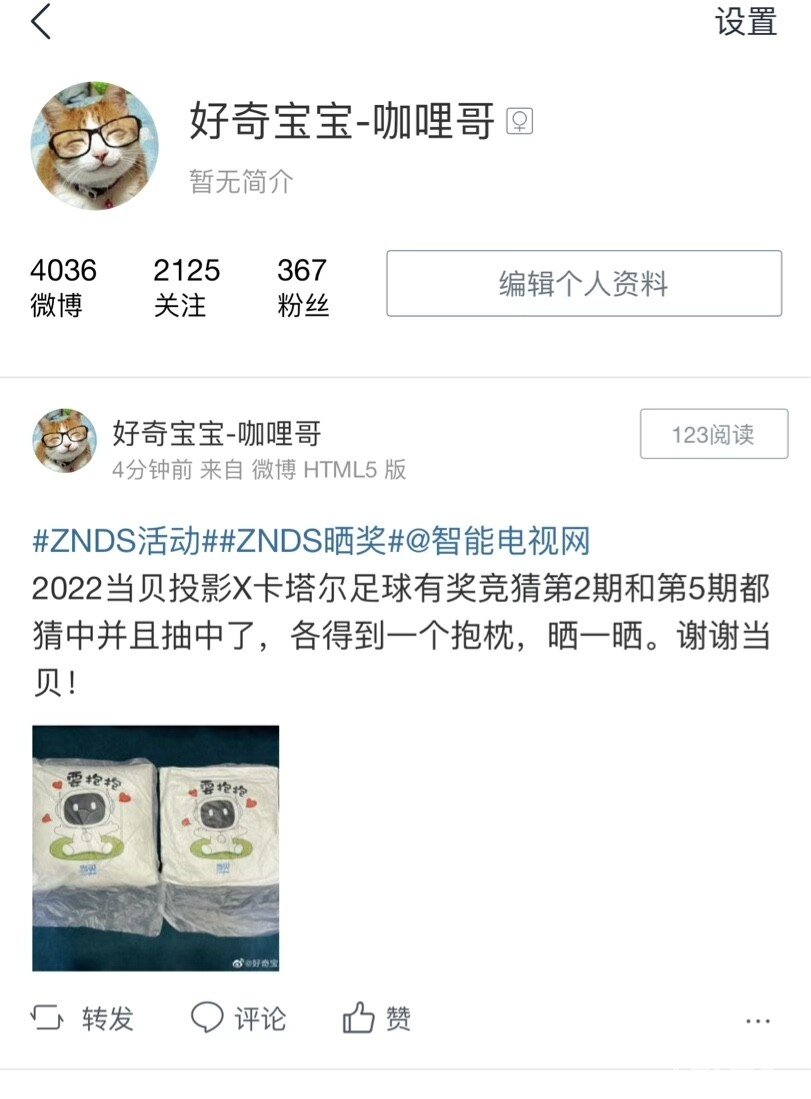
Task: Repost via 转发
Action: pyautogui.click(x=83, y=1019)
